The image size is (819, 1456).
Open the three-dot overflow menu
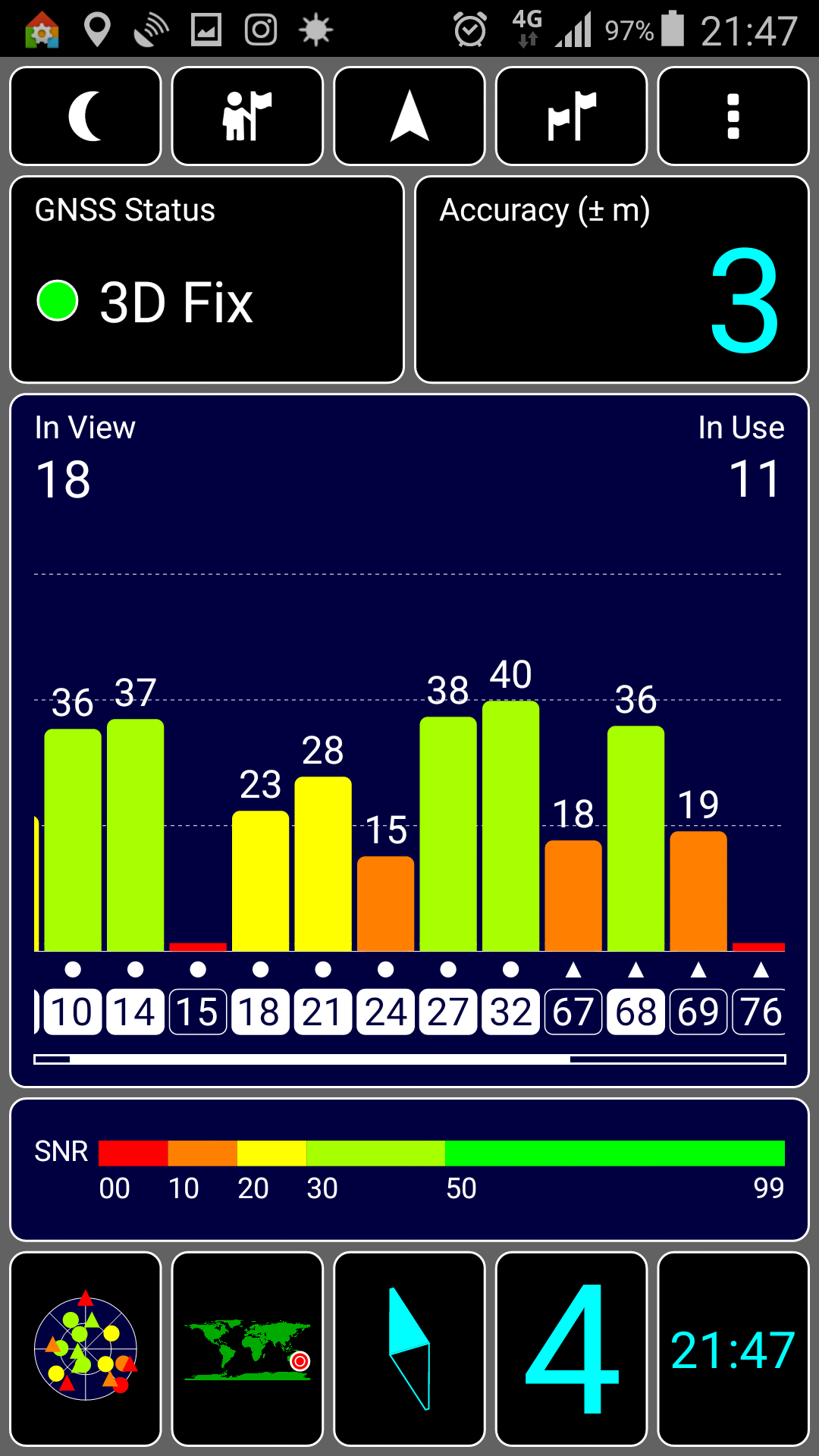[733, 116]
